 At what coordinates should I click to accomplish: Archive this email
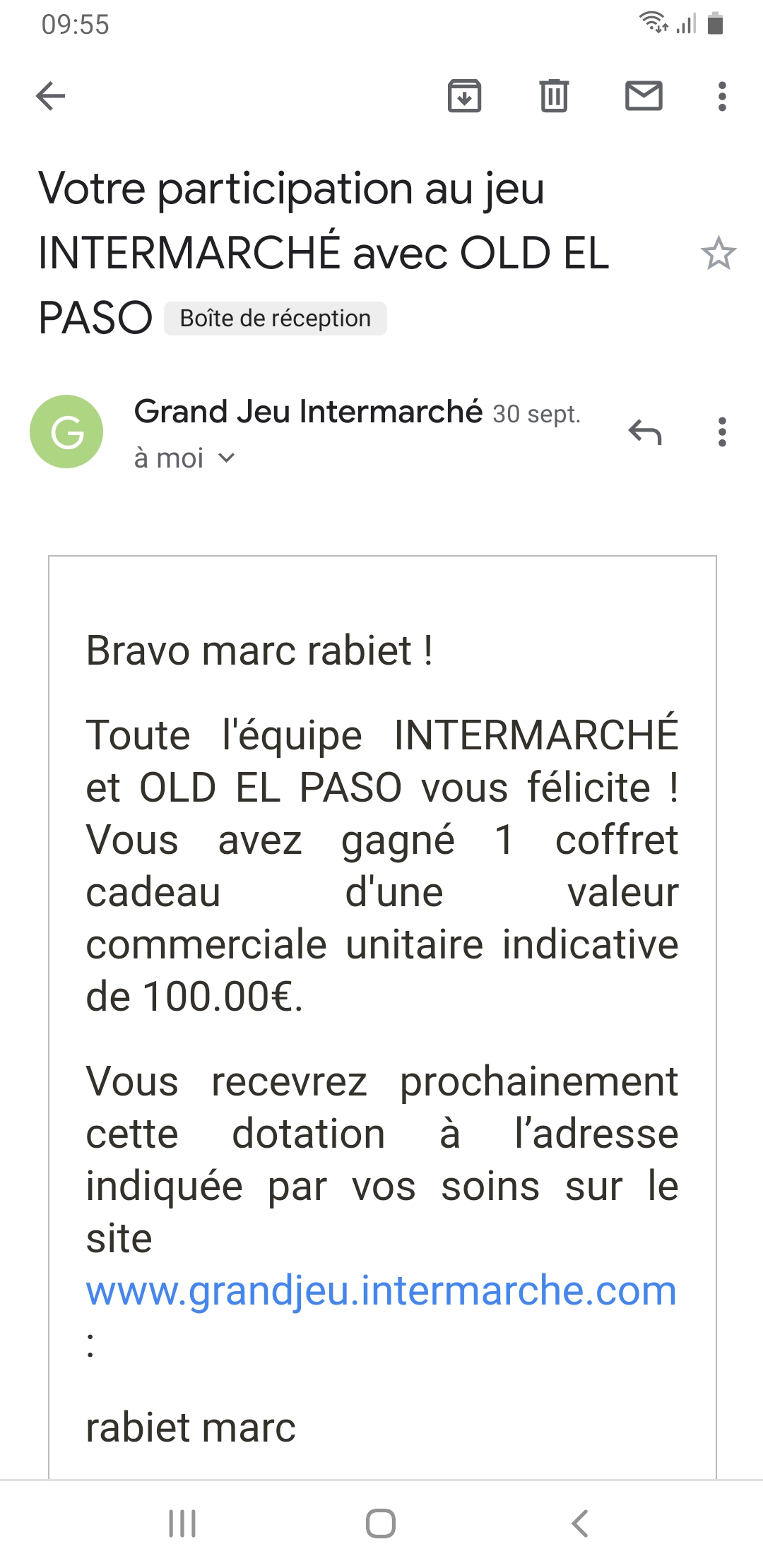pyautogui.click(x=464, y=96)
